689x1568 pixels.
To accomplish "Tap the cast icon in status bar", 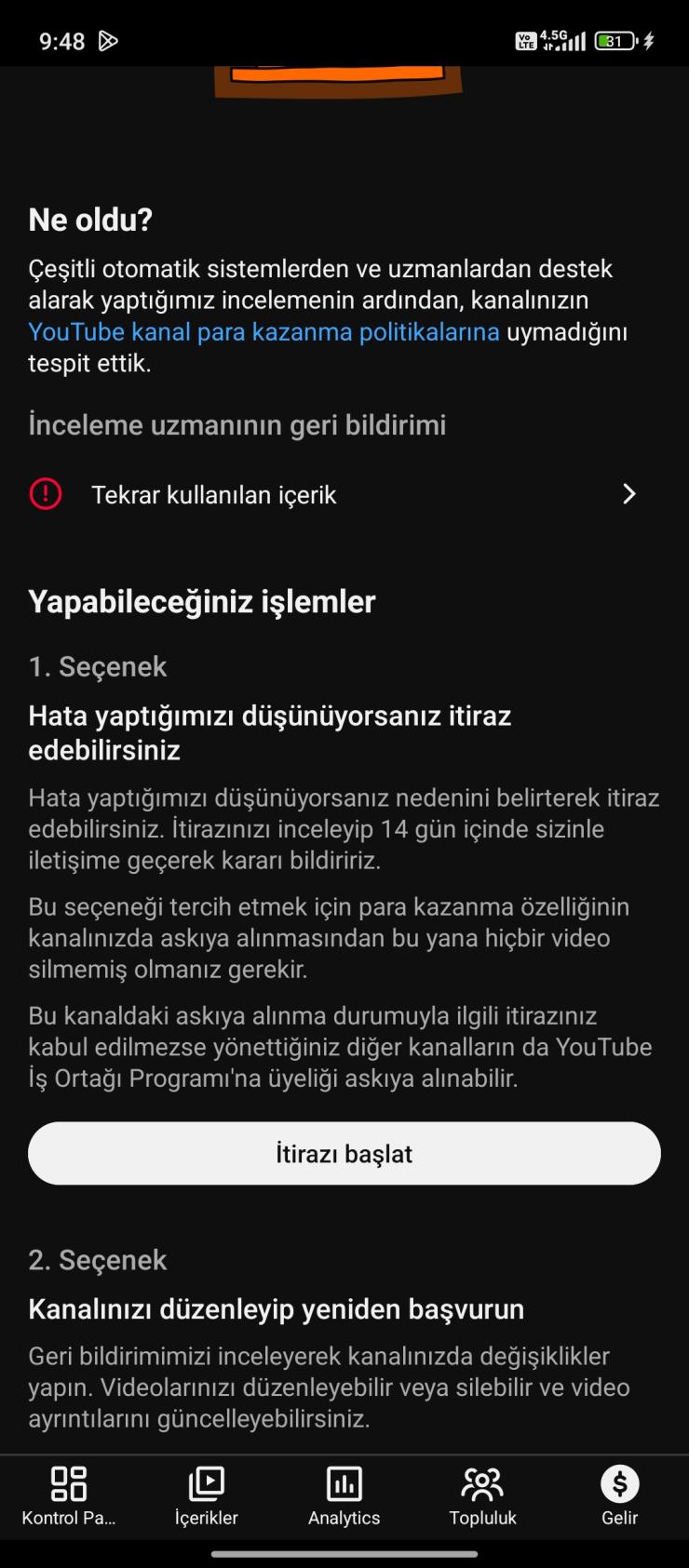I will click(x=107, y=41).
